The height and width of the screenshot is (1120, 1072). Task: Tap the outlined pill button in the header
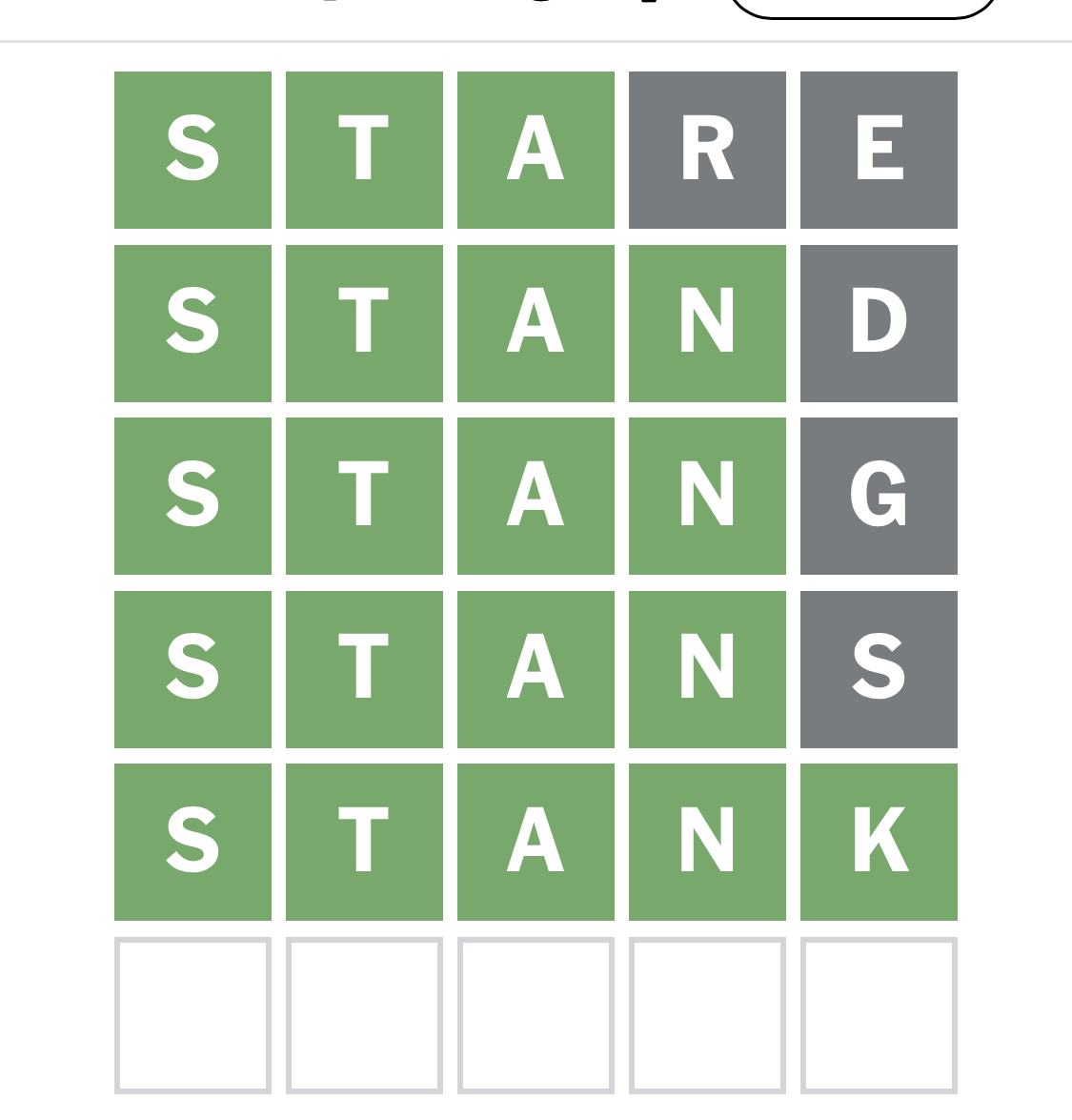pyautogui.click(x=863, y=8)
